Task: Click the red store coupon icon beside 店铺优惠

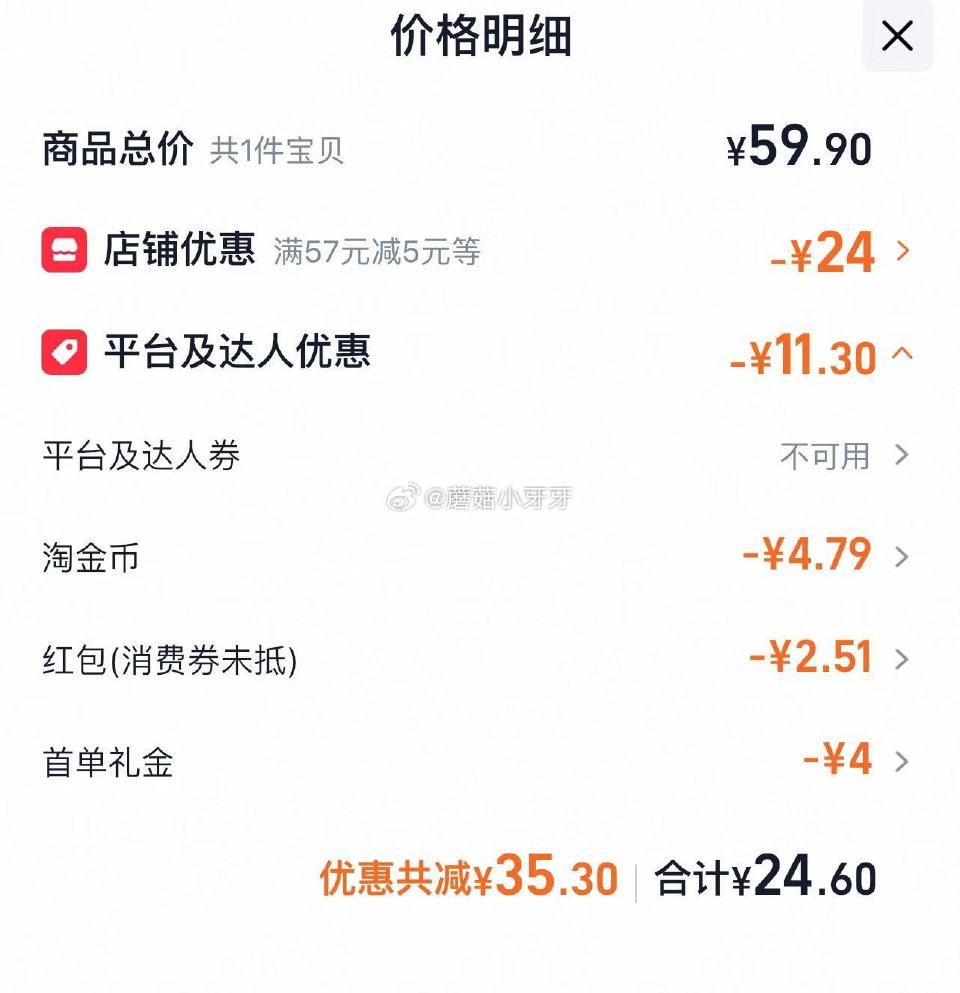Action: pos(62,251)
